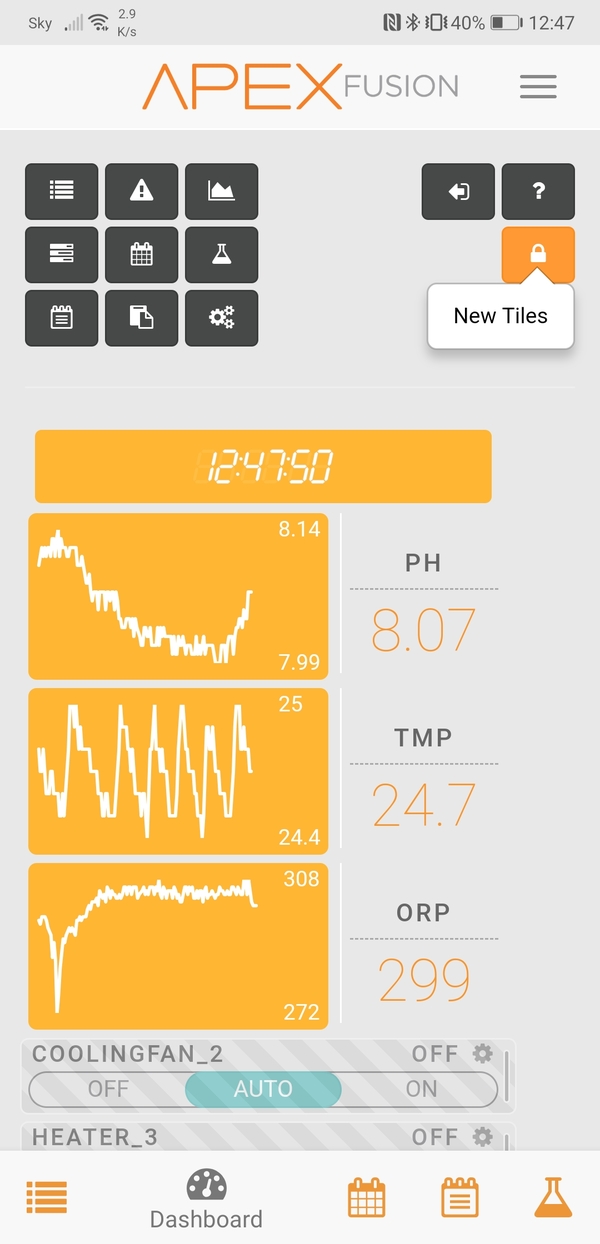The image size is (600, 1244).
Task: Open the list view icon in toolbar
Action: (62, 191)
